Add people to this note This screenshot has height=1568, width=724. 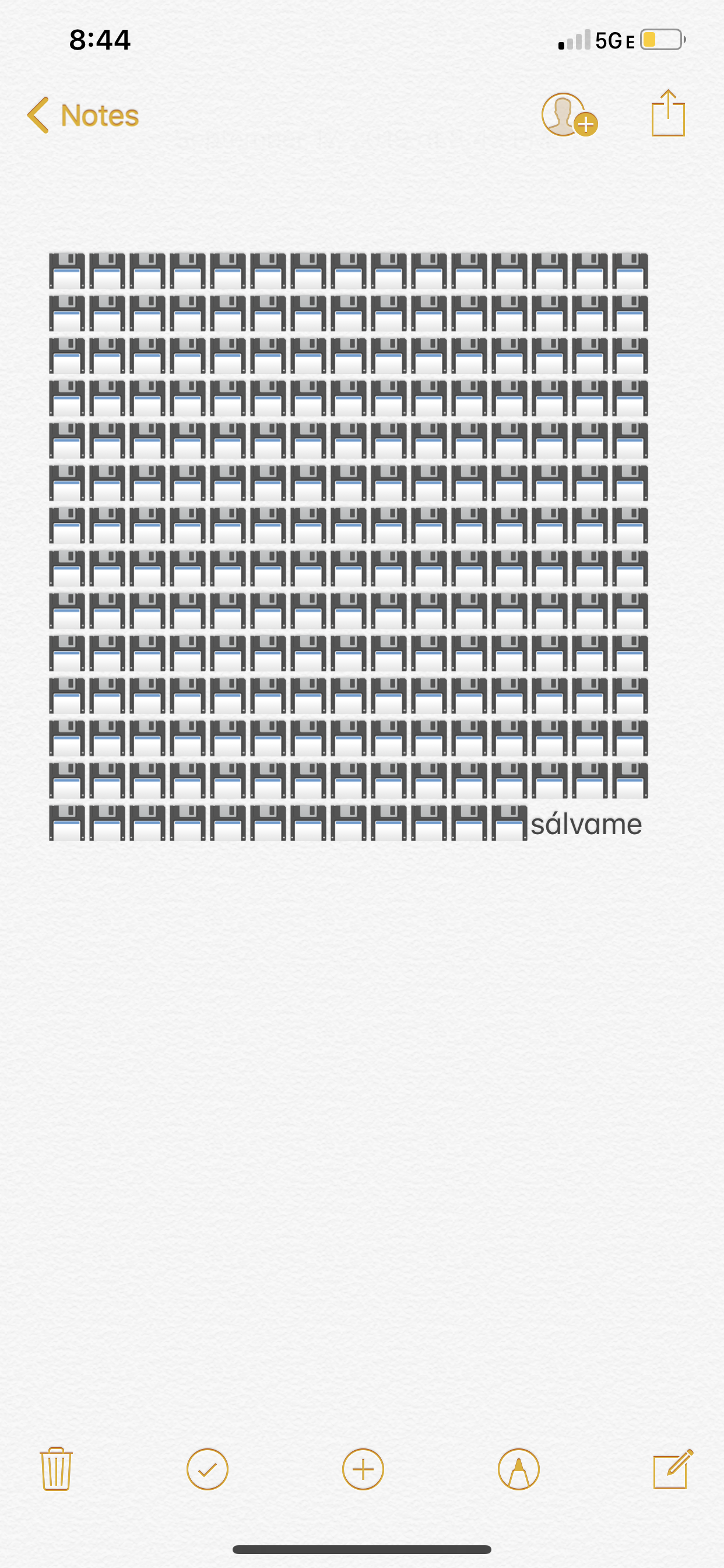coord(569,115)
